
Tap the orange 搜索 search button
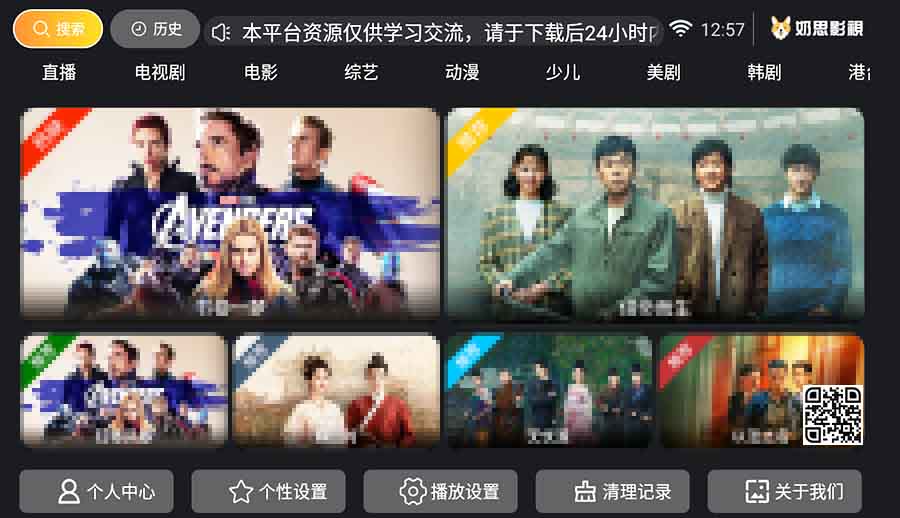57,29
